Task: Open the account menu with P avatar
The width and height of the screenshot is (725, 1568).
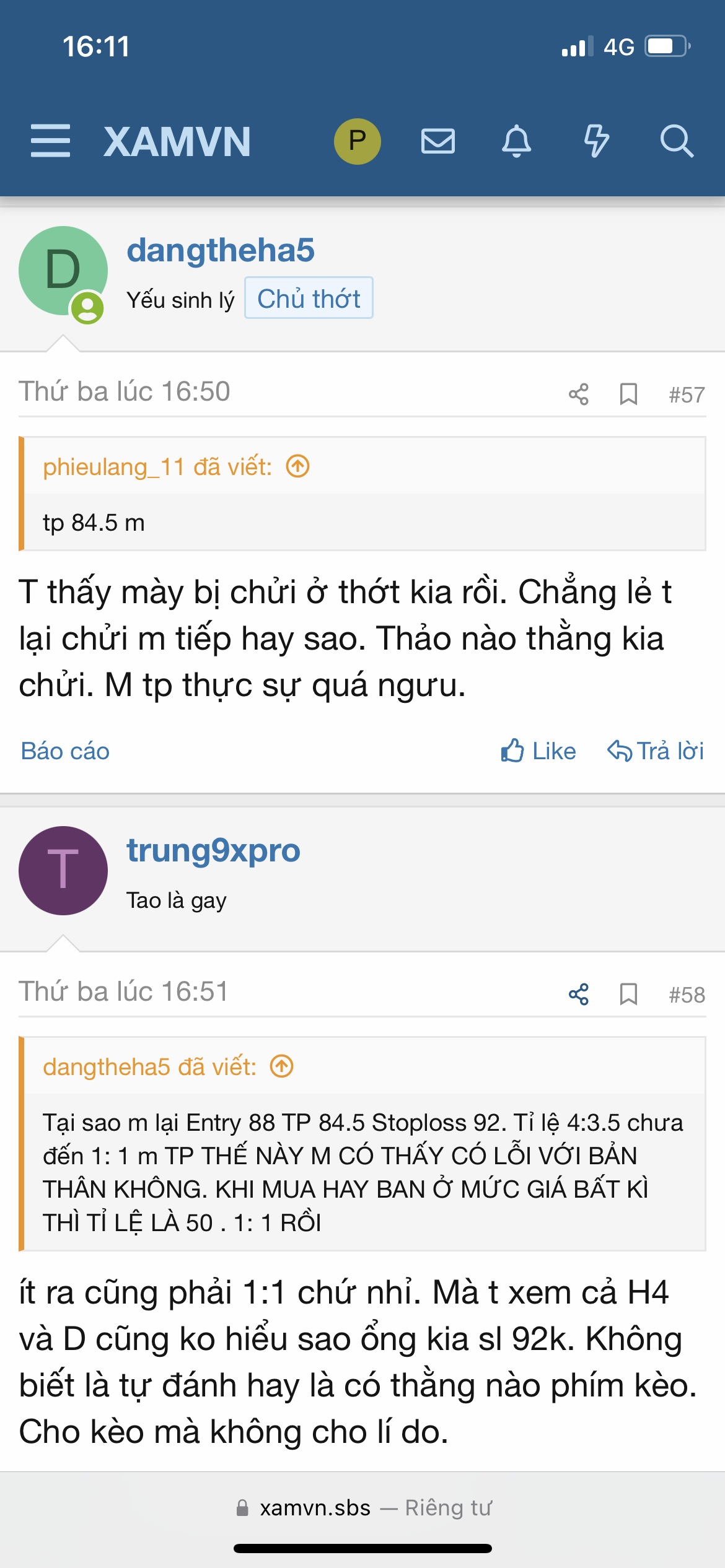Action: 357,141
